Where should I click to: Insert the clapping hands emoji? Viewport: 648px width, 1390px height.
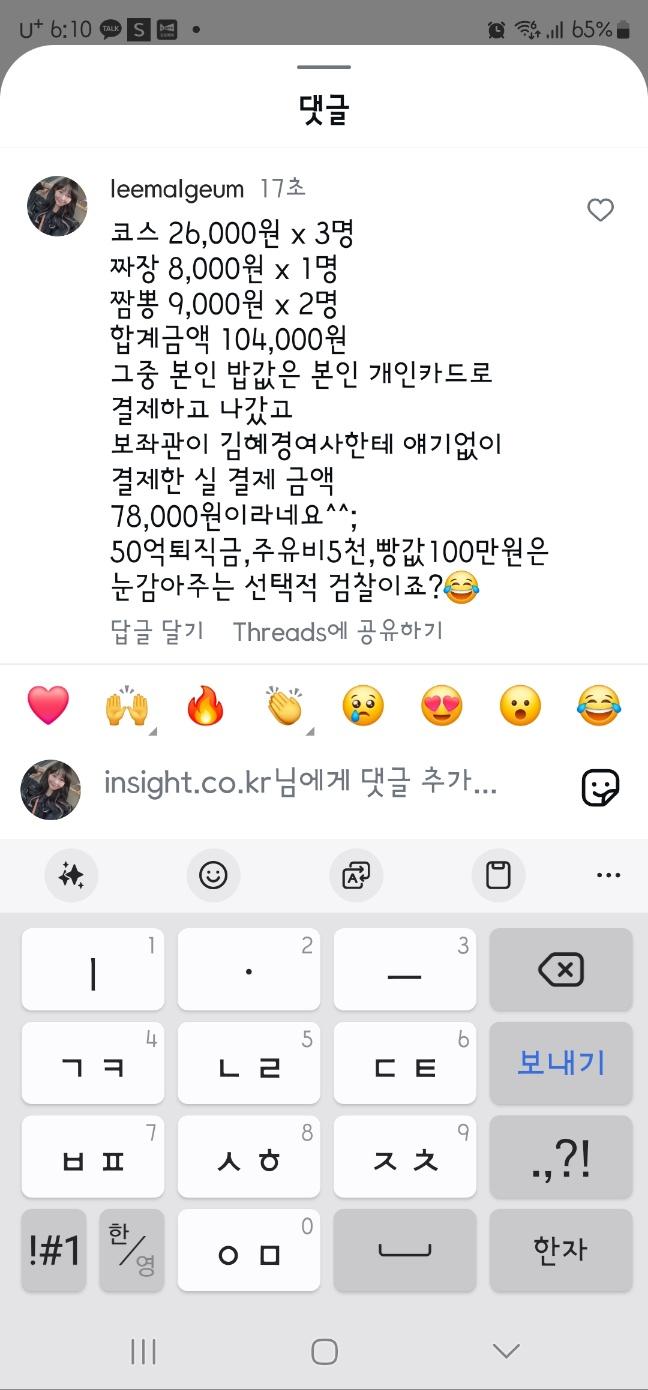point(285,706)
